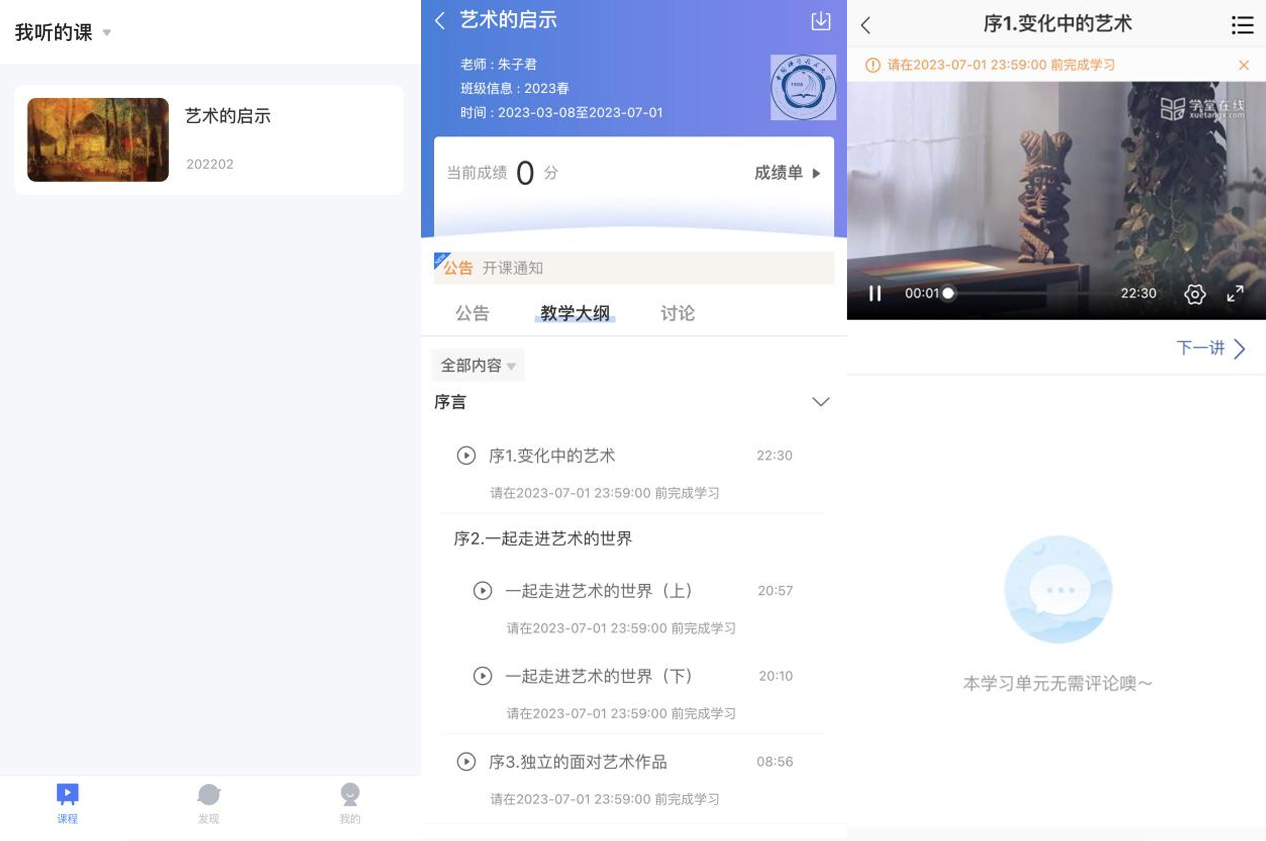The width and height of the screenshot is (1266, 841).
Task: Go to next lecture via 下一讲
Action: (x=1210, y=348)
